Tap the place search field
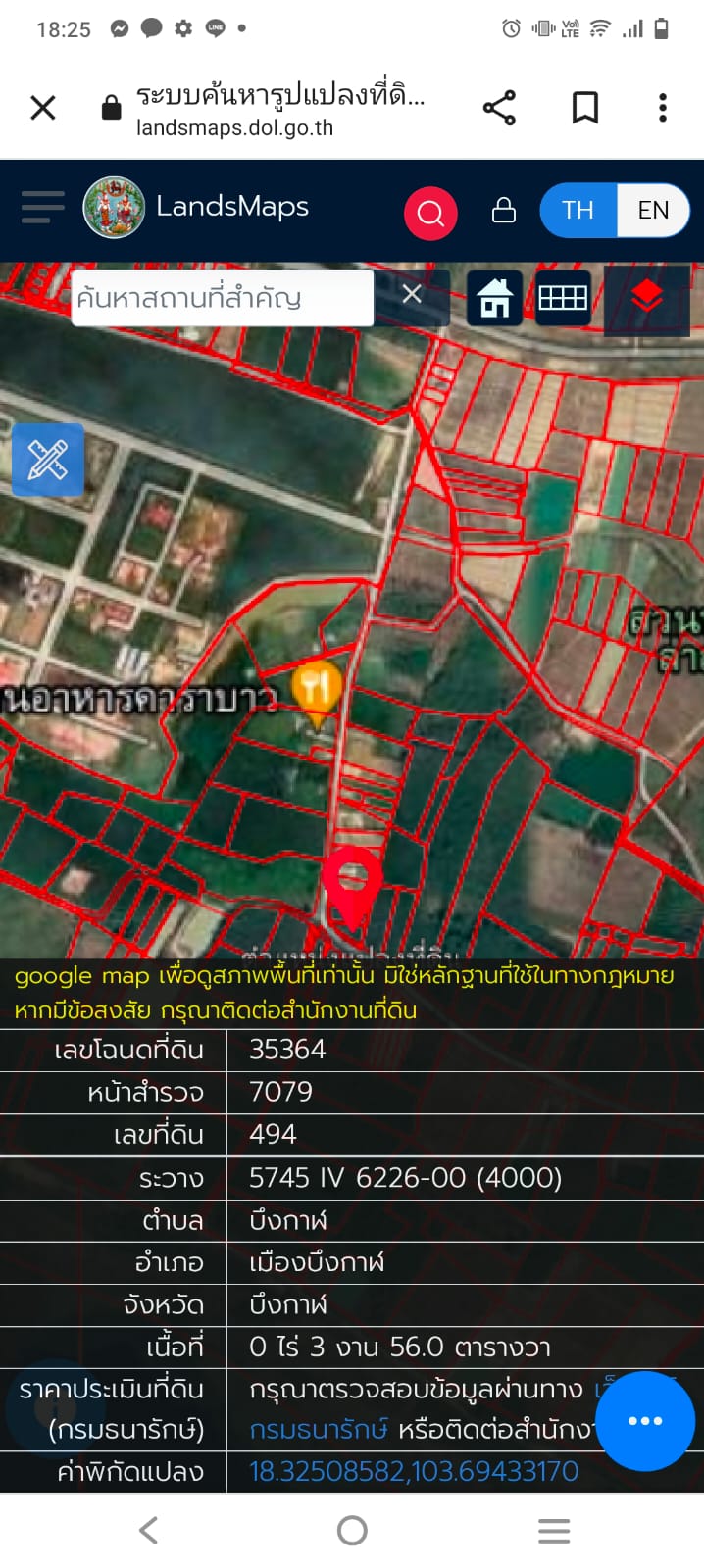 pos(223,297)
